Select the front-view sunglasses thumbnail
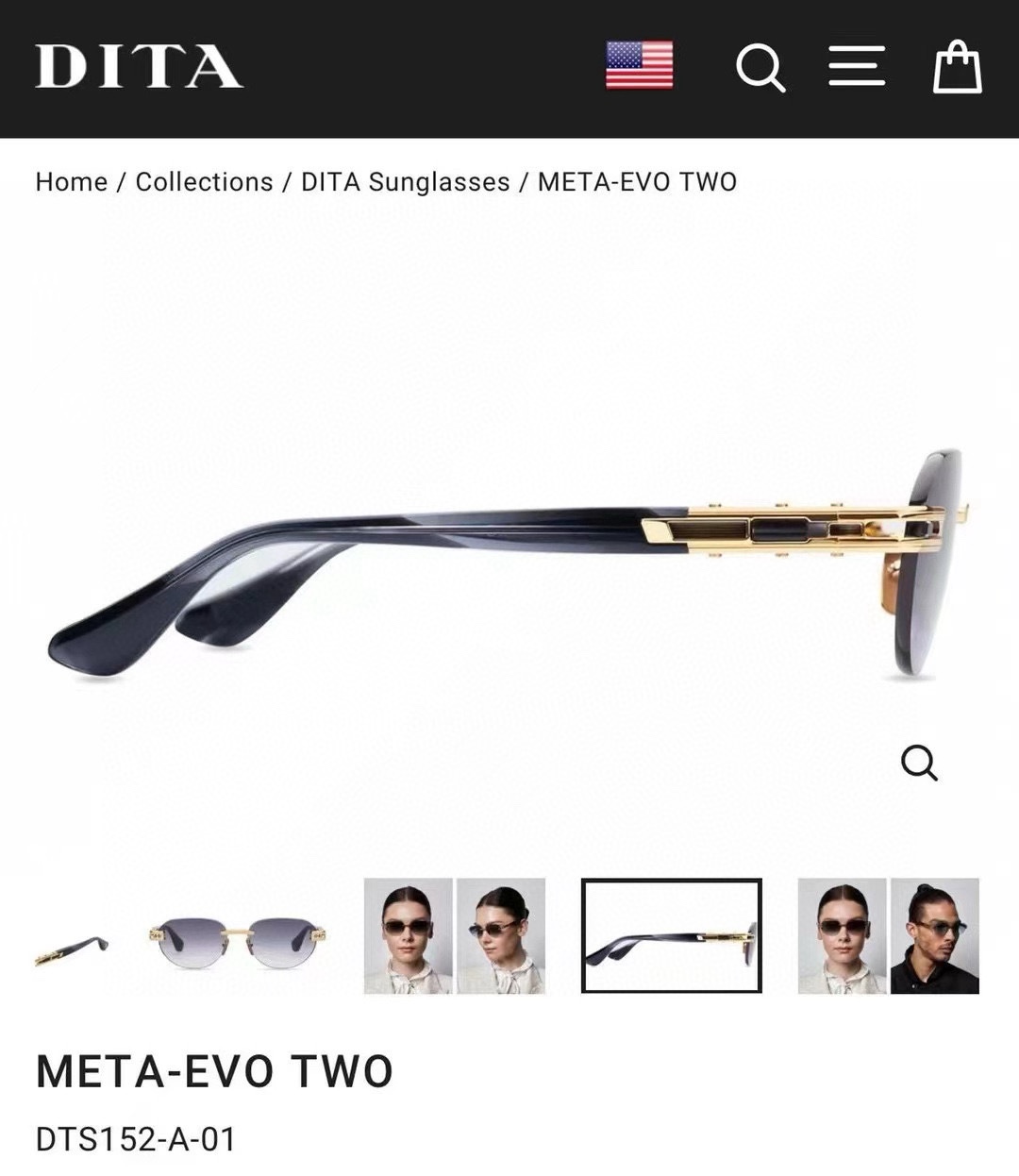The width and height of the screenshot is (1019, 1176). coord(236,936)
